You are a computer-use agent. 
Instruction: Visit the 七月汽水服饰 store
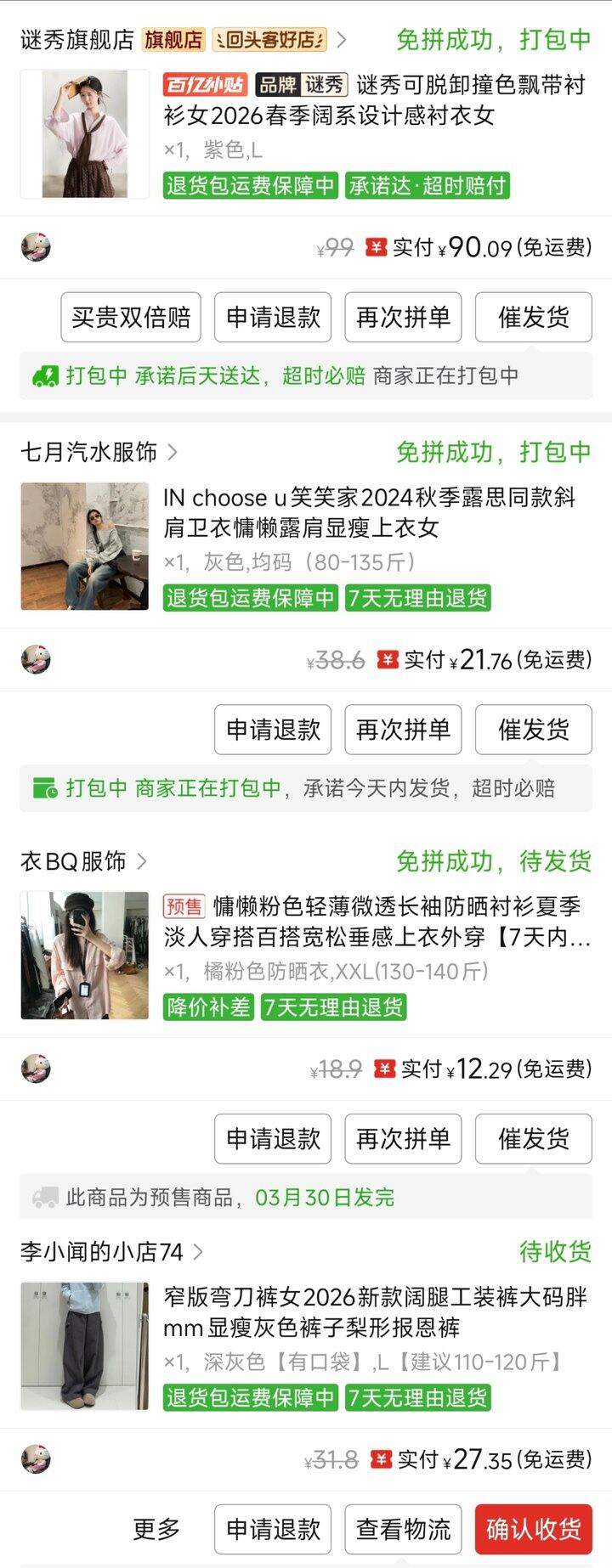[x=89, y=452]
